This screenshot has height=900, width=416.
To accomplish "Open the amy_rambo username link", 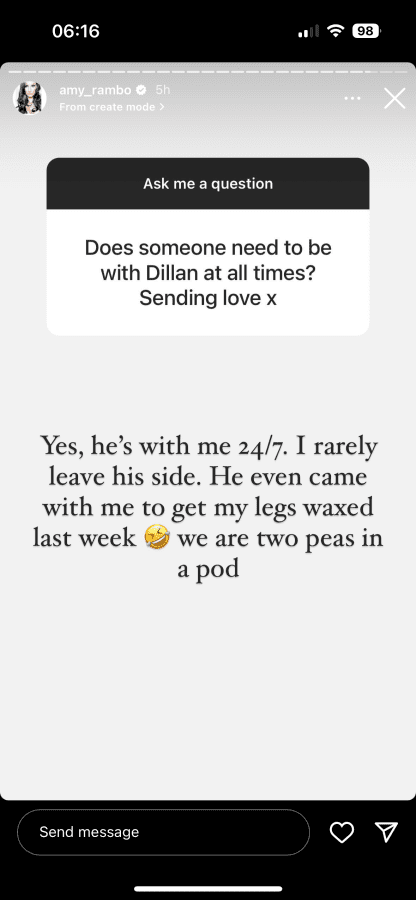I will 95,90.
